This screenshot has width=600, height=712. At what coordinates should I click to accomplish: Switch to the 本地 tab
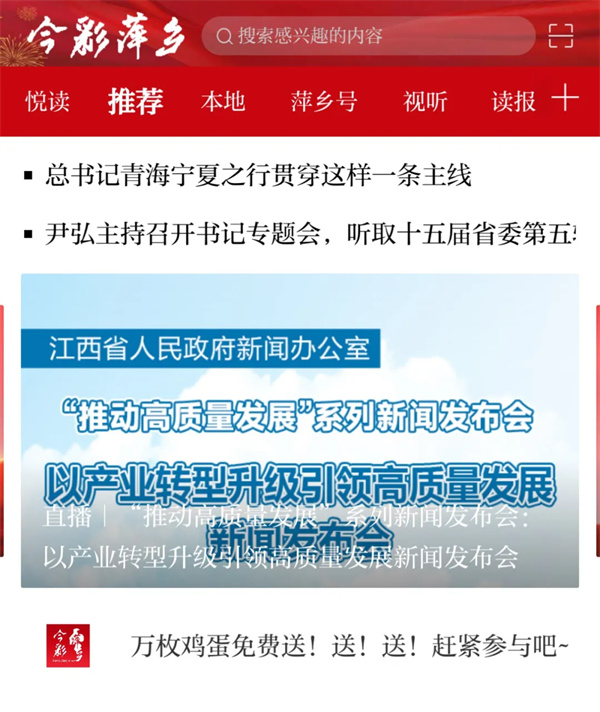click(x=223, y=101)
